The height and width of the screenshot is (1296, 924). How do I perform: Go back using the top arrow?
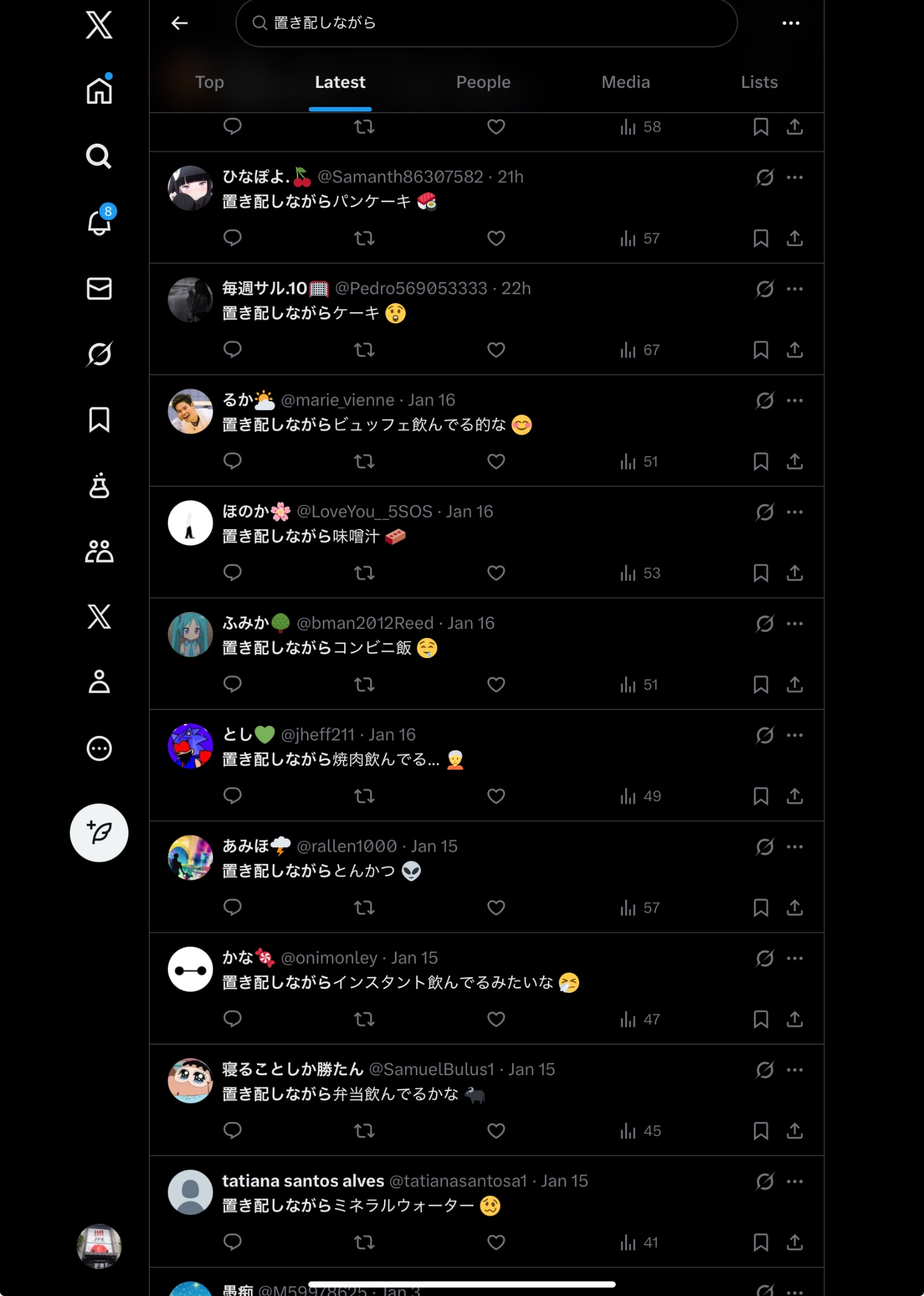180,23
